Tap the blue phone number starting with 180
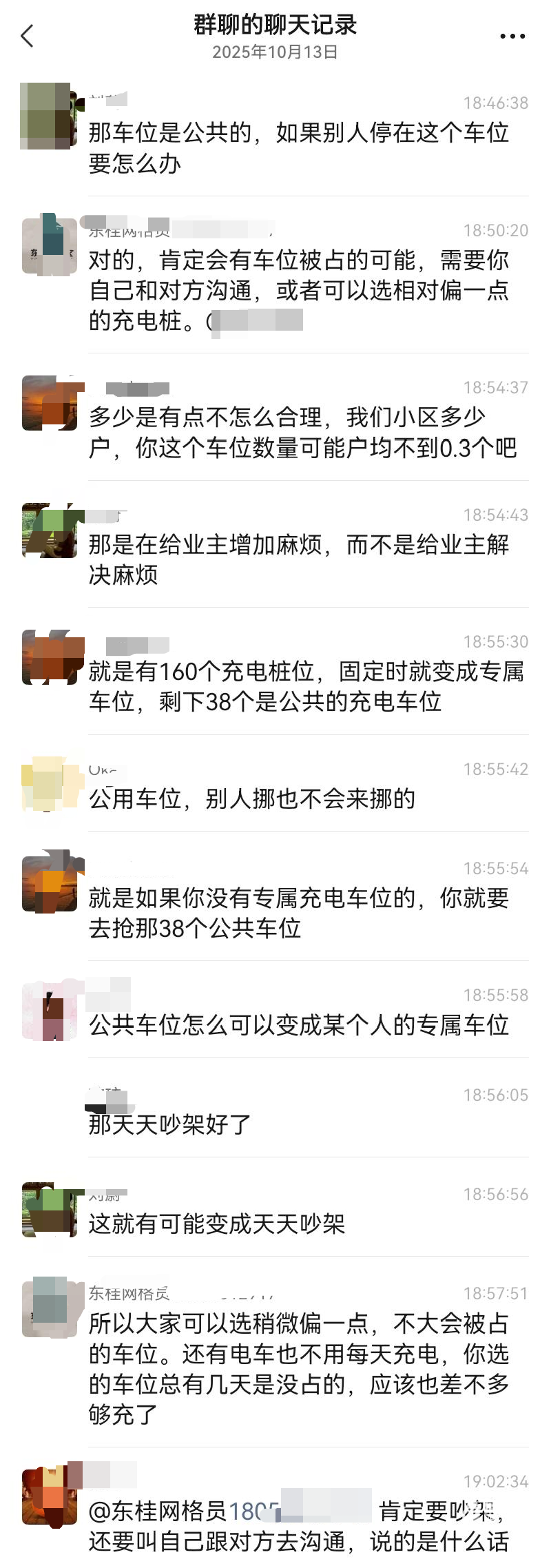 [253, 1511]
